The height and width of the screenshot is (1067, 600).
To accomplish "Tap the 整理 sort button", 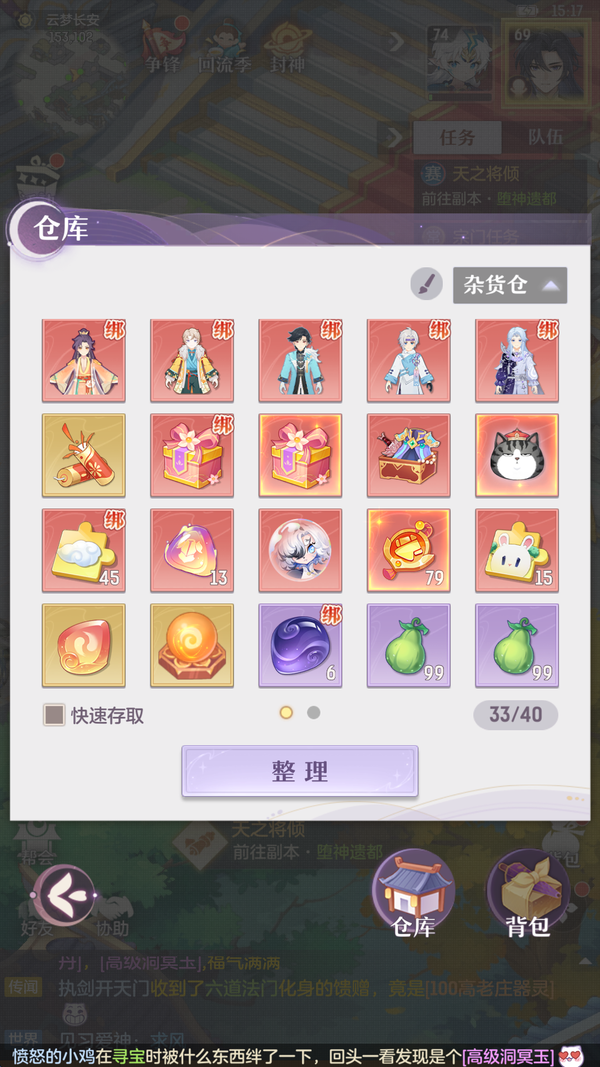I will (299, 771).
